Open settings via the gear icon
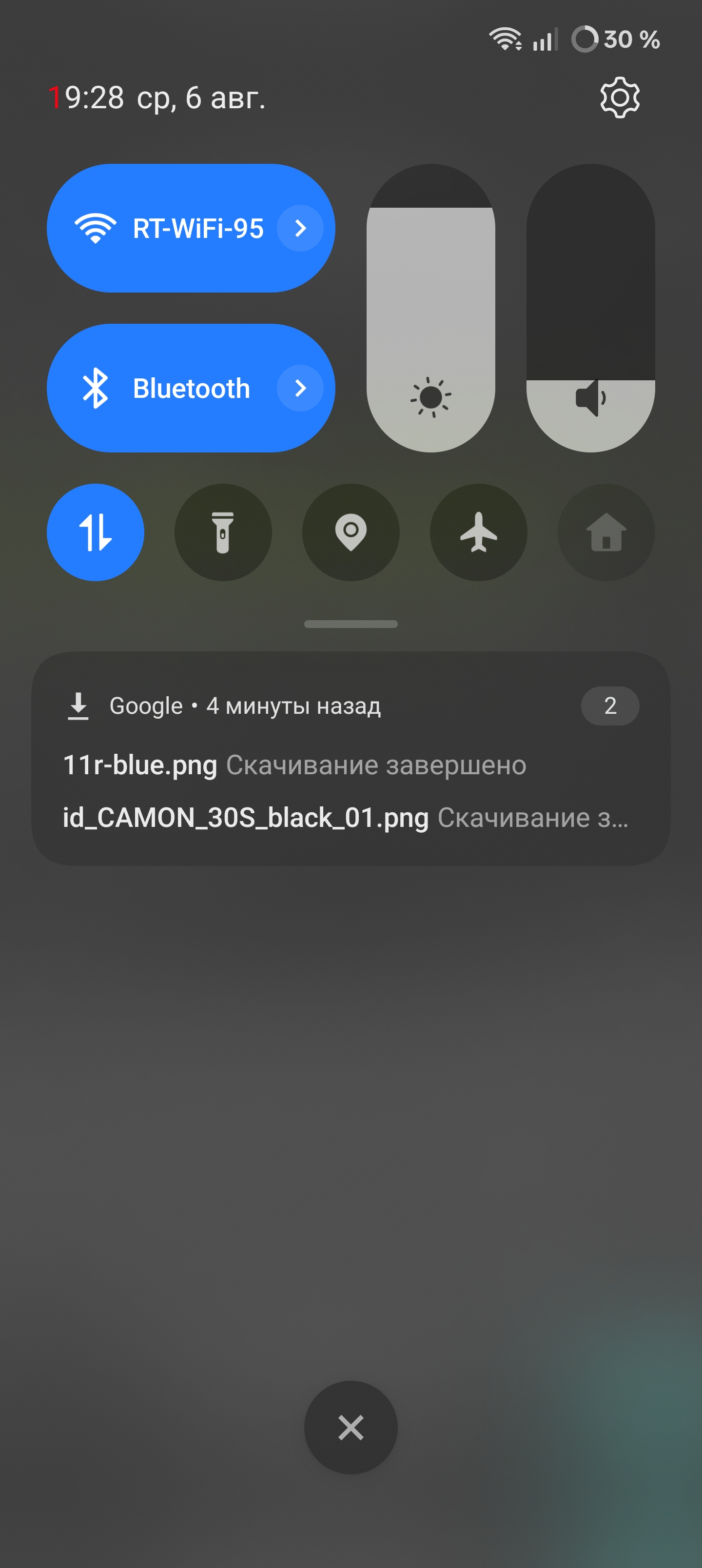This screenshot has width=702, height=1568. [619, 98]
